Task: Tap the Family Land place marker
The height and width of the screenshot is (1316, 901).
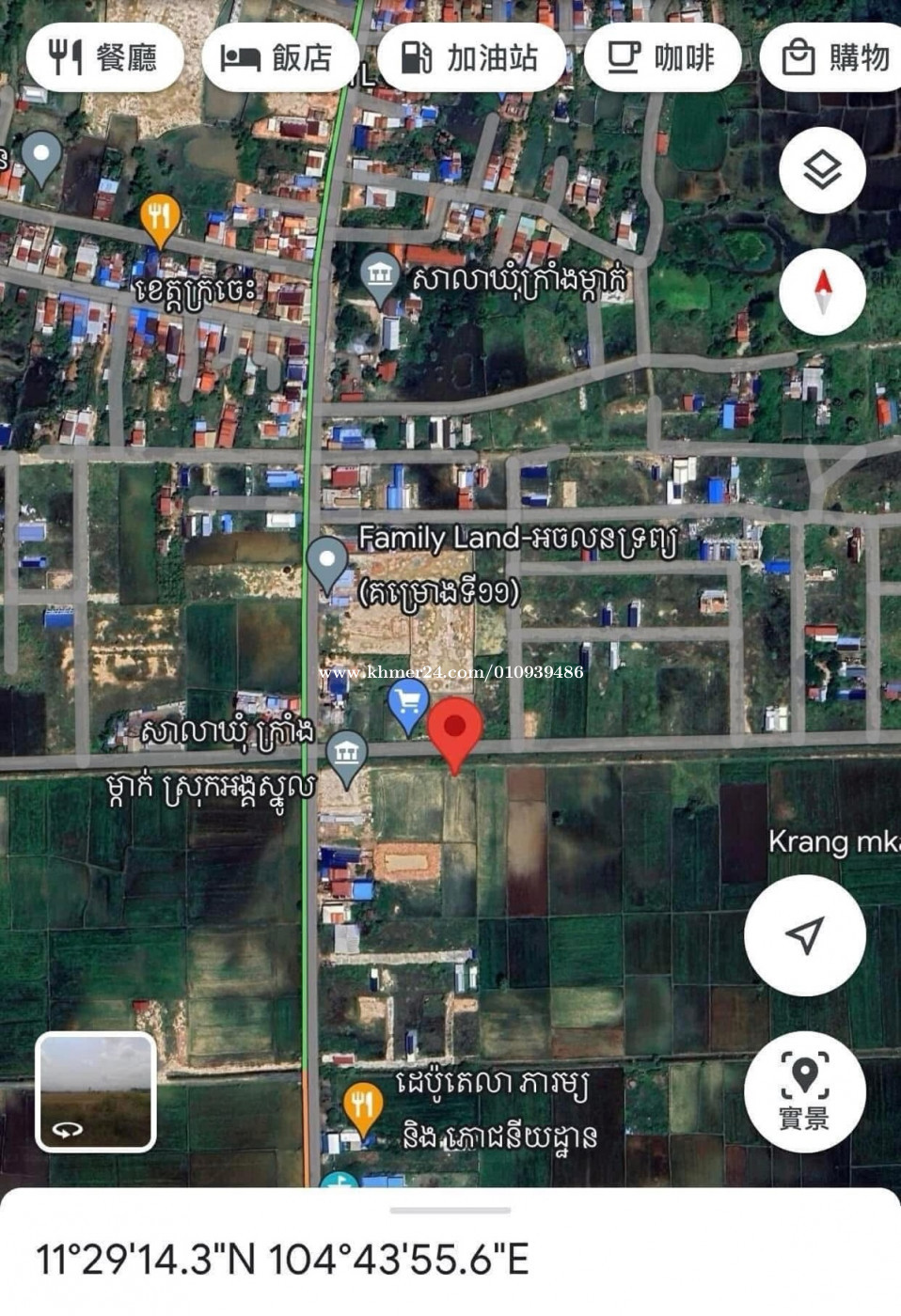Action: tap(327, 560)
